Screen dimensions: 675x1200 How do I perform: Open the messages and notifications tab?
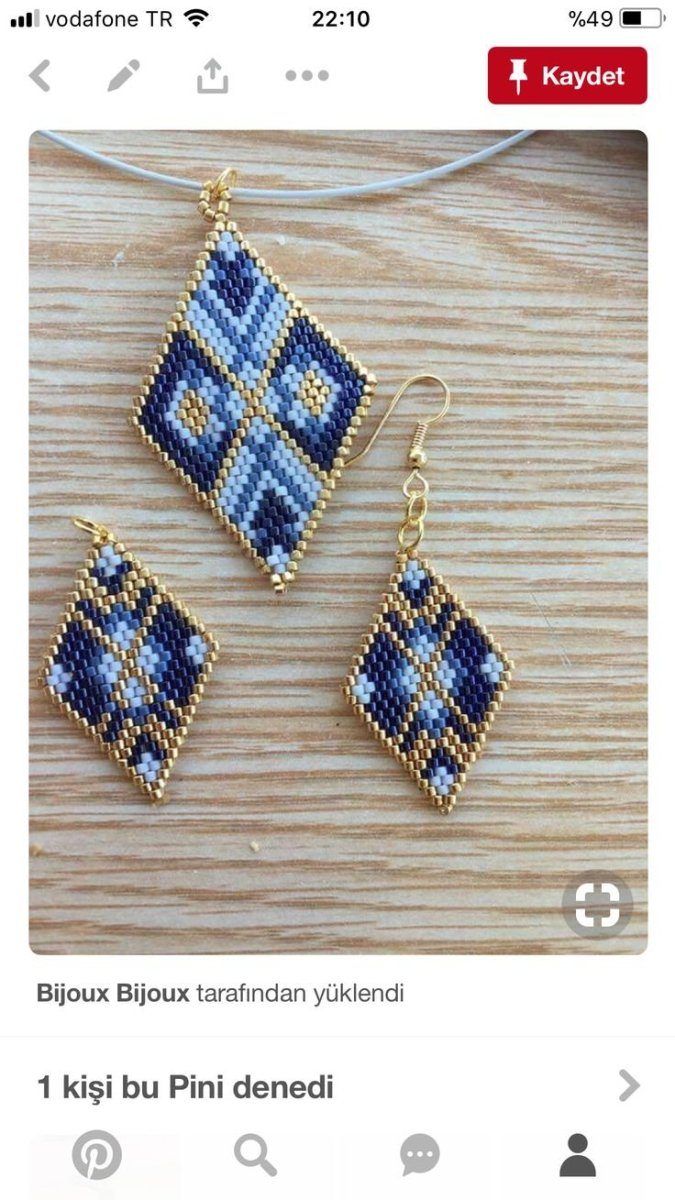[419, 1156]
